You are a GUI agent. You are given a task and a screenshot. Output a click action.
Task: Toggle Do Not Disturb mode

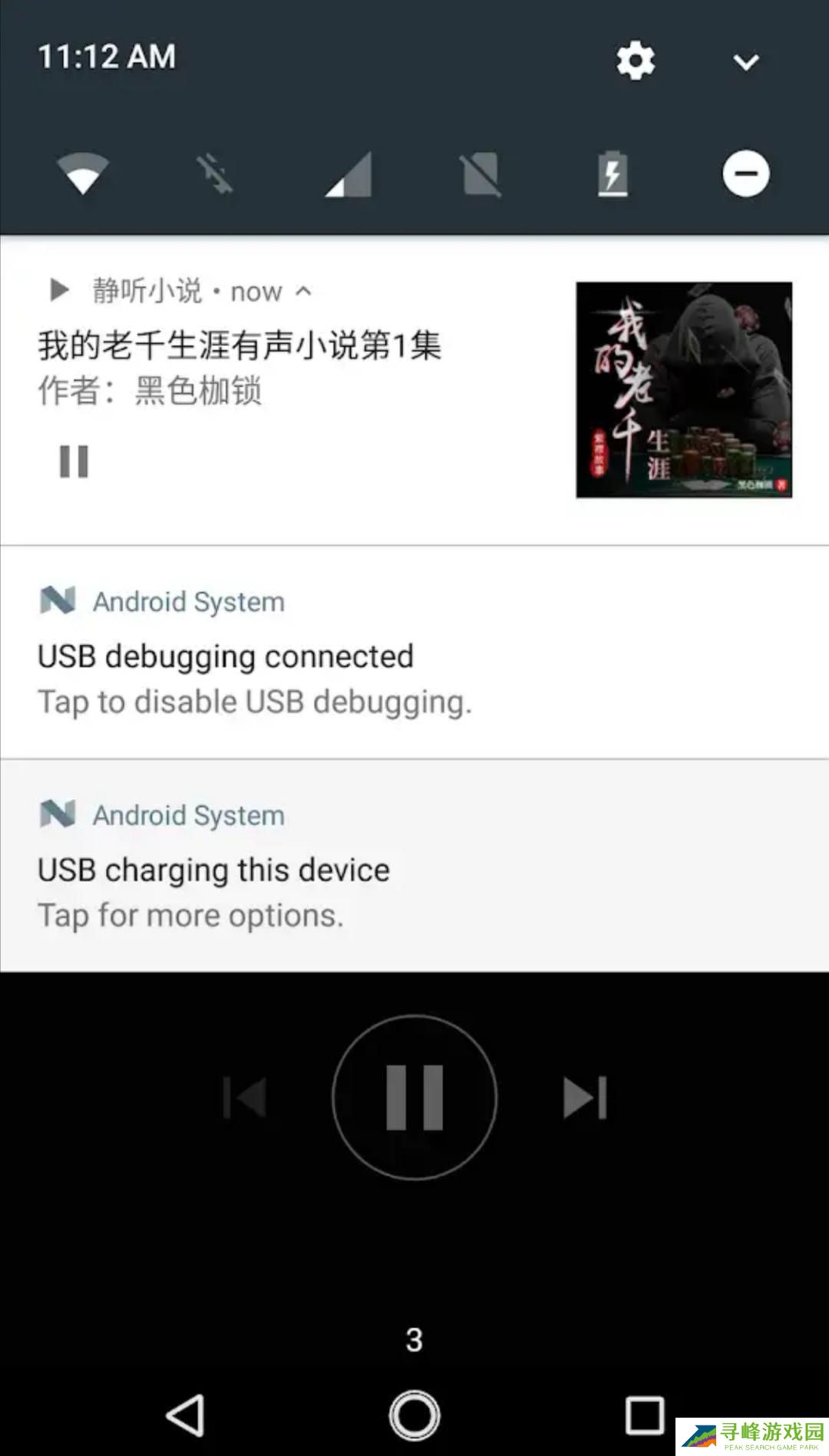pyautogui.click(x=745, y=174)
